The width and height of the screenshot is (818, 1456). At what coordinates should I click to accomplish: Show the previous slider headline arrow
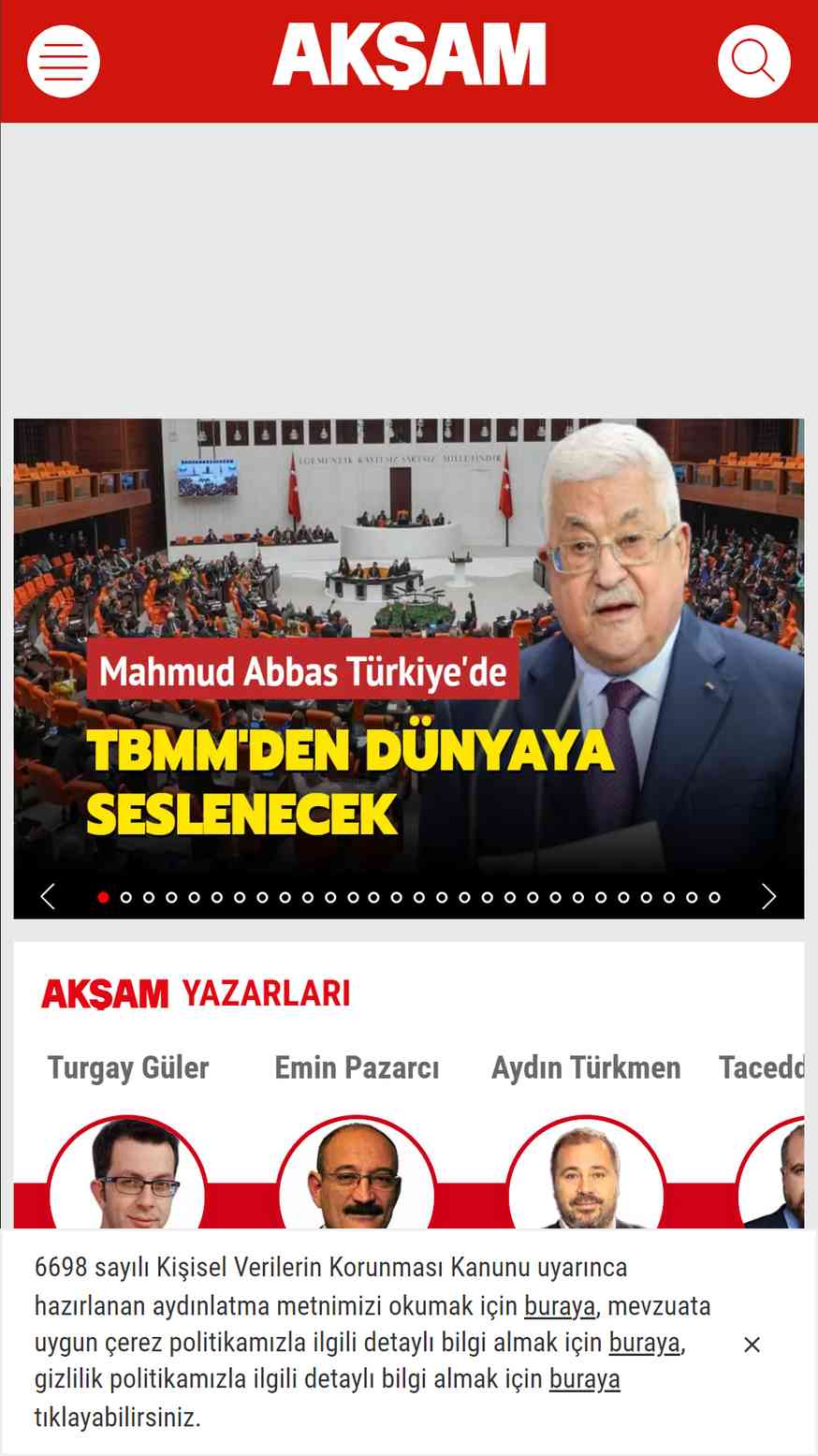click(x=48, y=897)
